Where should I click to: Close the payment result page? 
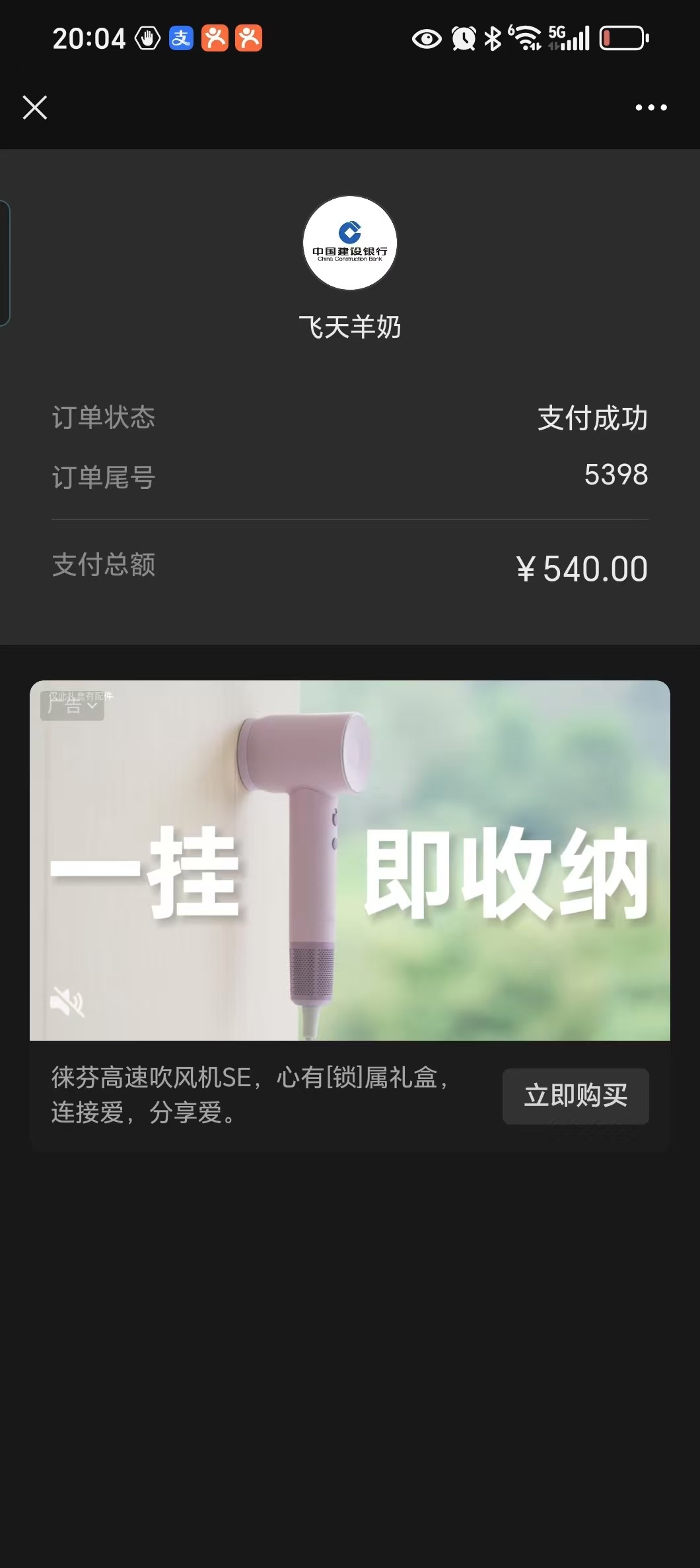click(x=34, y=107)
